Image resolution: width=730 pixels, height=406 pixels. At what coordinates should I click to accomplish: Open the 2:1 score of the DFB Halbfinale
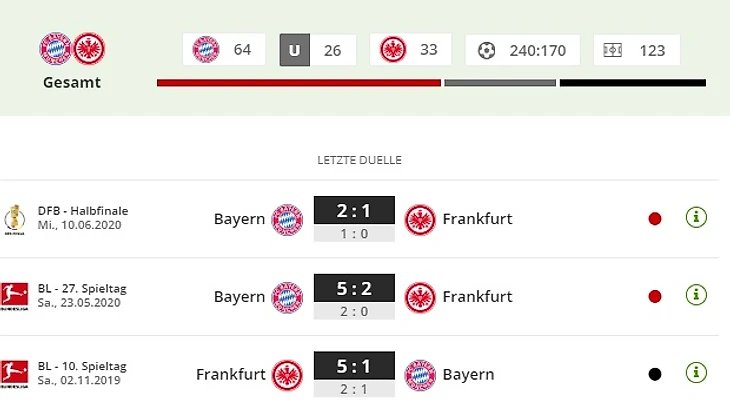coord(354,210)
